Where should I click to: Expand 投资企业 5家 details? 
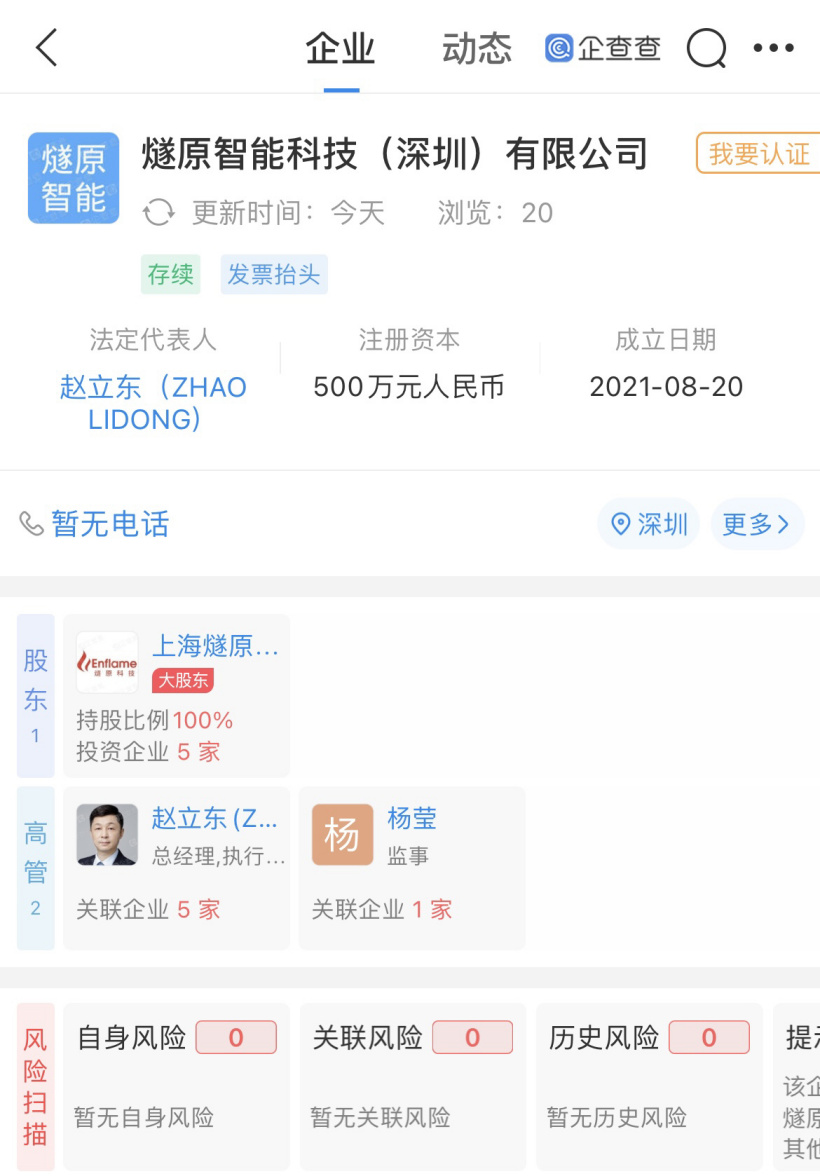pos(177,751)
